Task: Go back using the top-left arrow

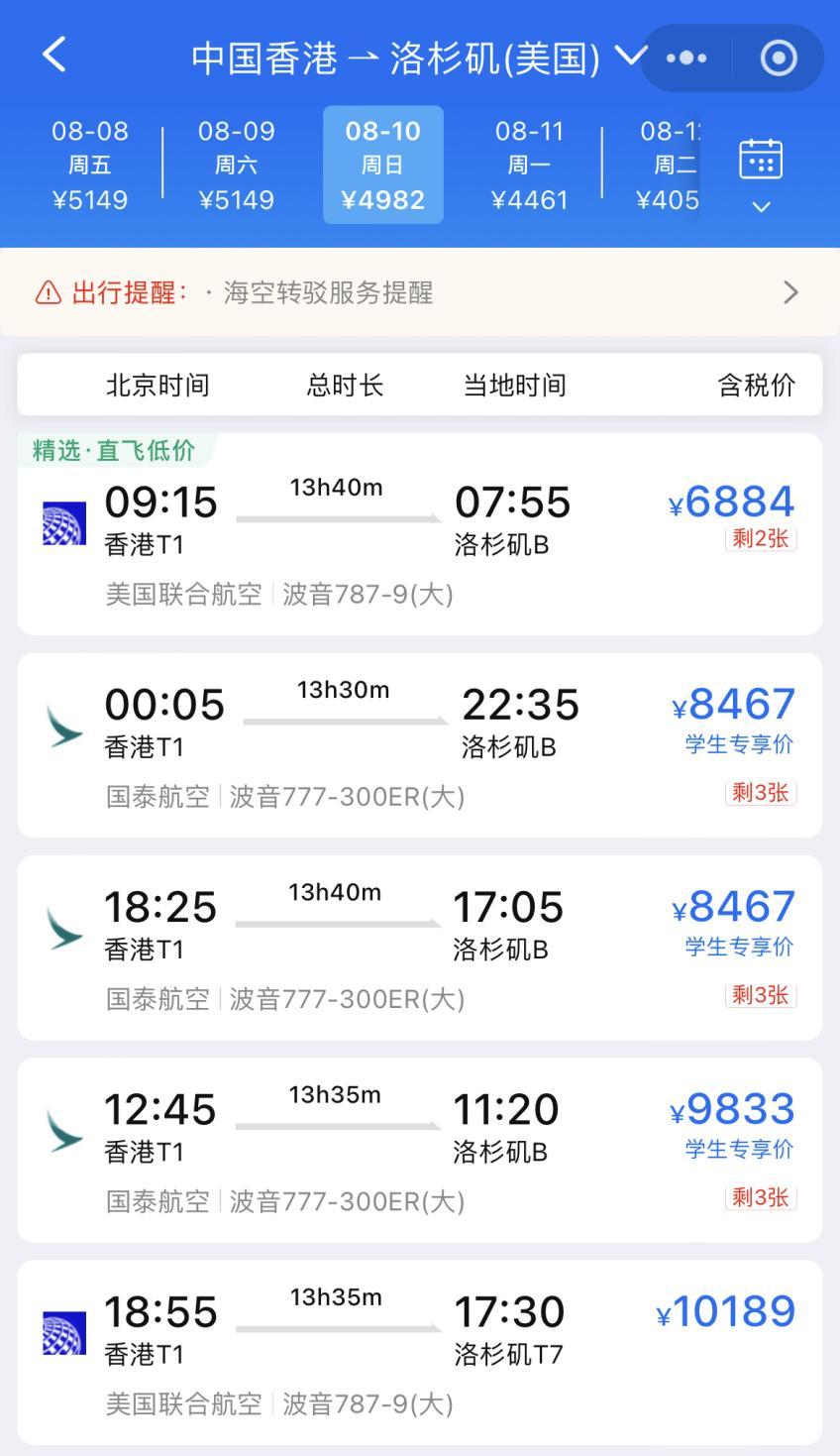Action: [x=55, y=56]
